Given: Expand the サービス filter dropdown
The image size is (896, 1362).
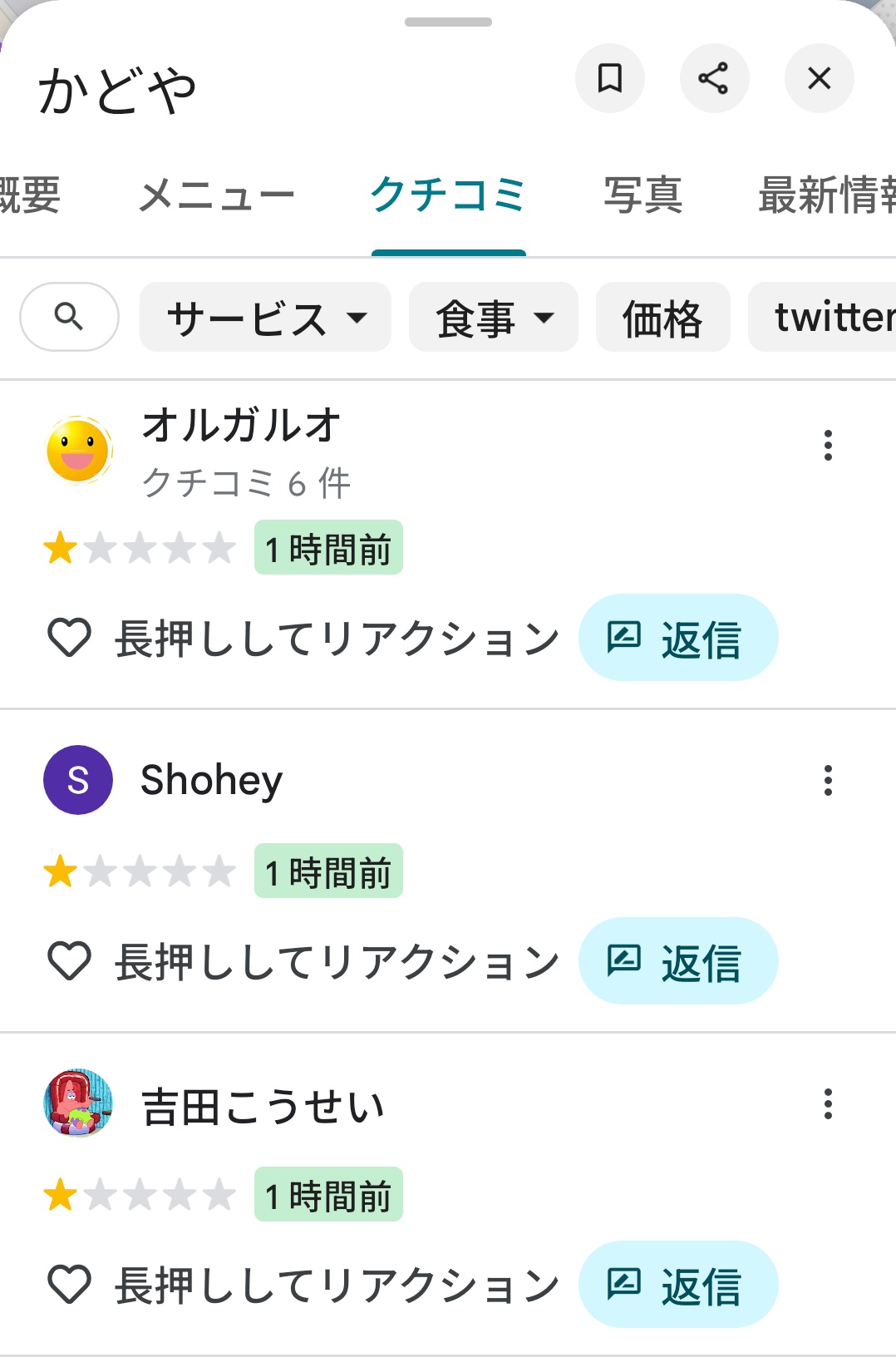Looking at the screenshot, I should point(265,318).
